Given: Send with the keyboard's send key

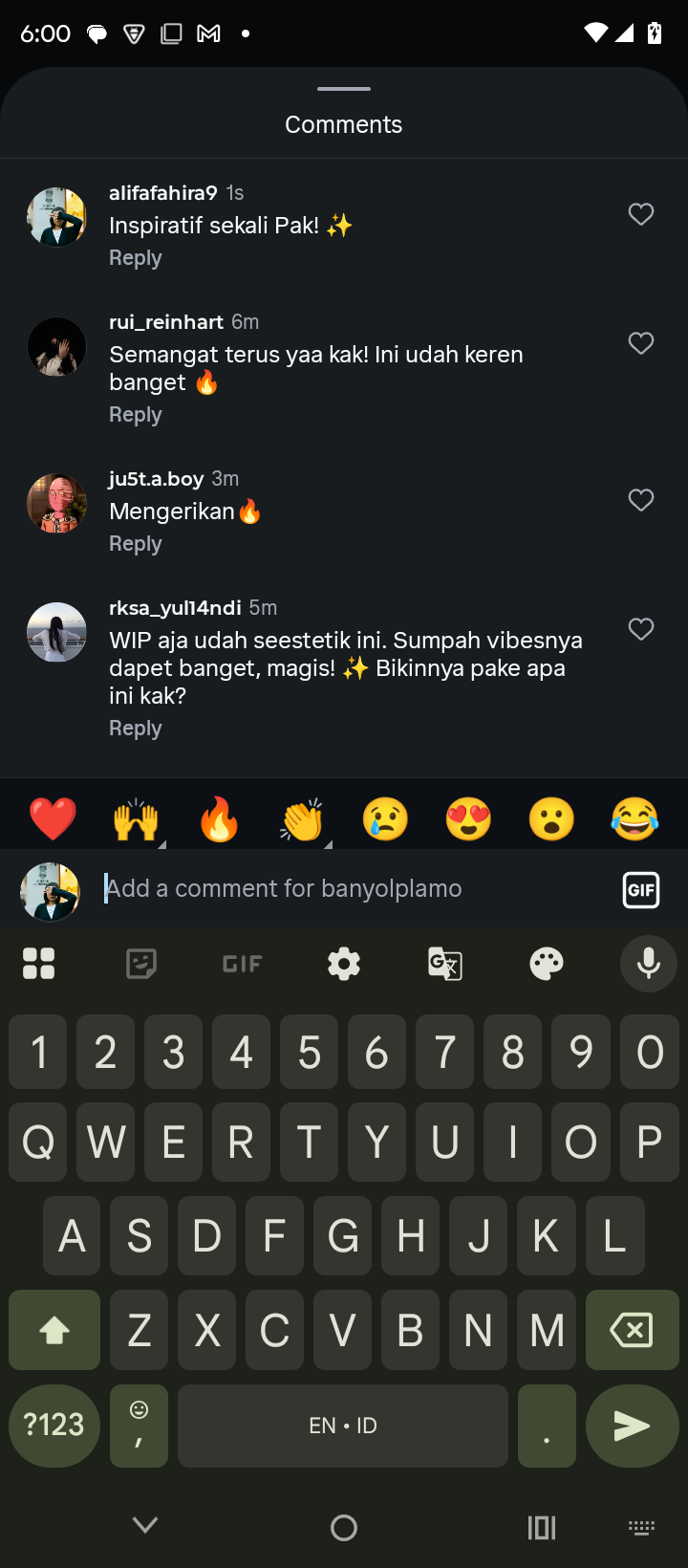Looking at the screenshot, I should 631,1426.
